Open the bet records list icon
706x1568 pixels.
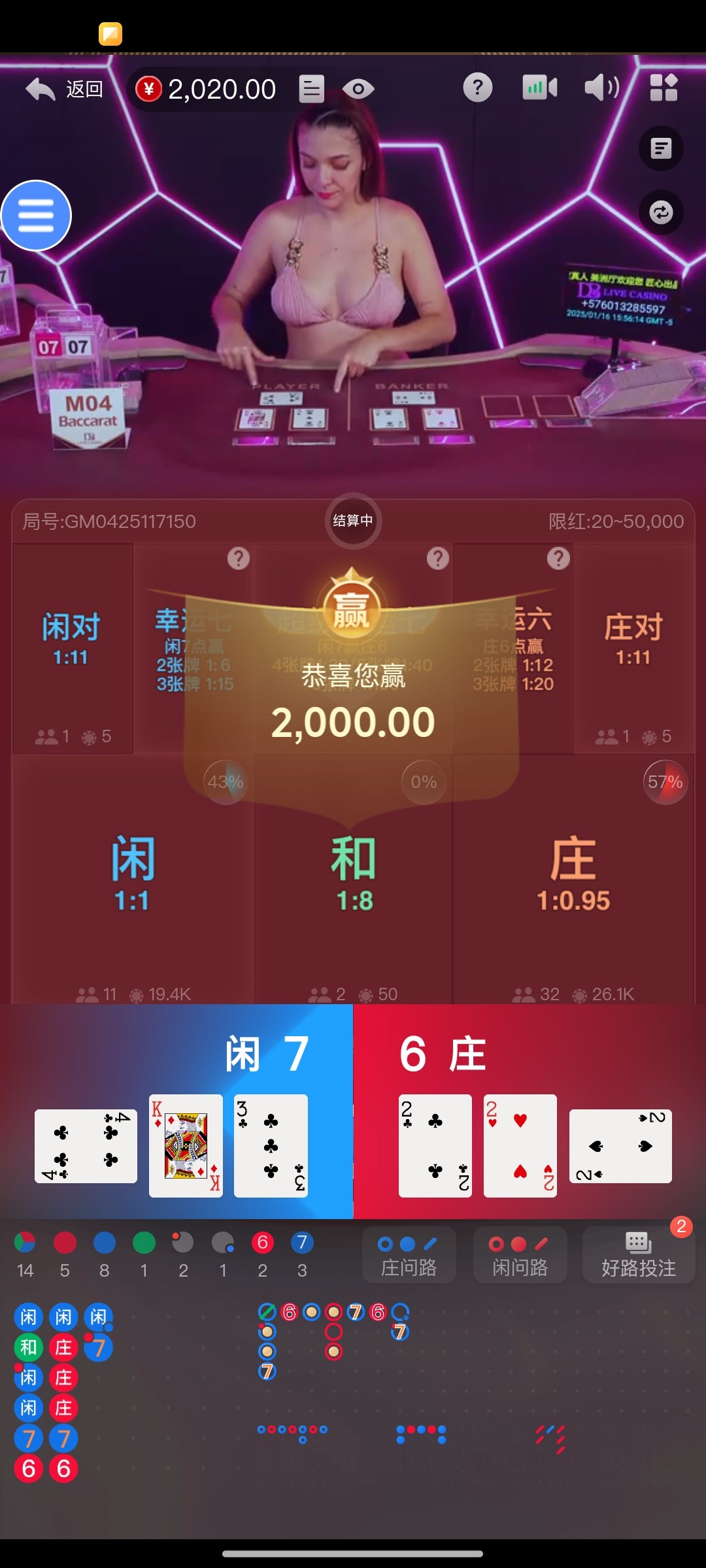[x=311, y=89]
